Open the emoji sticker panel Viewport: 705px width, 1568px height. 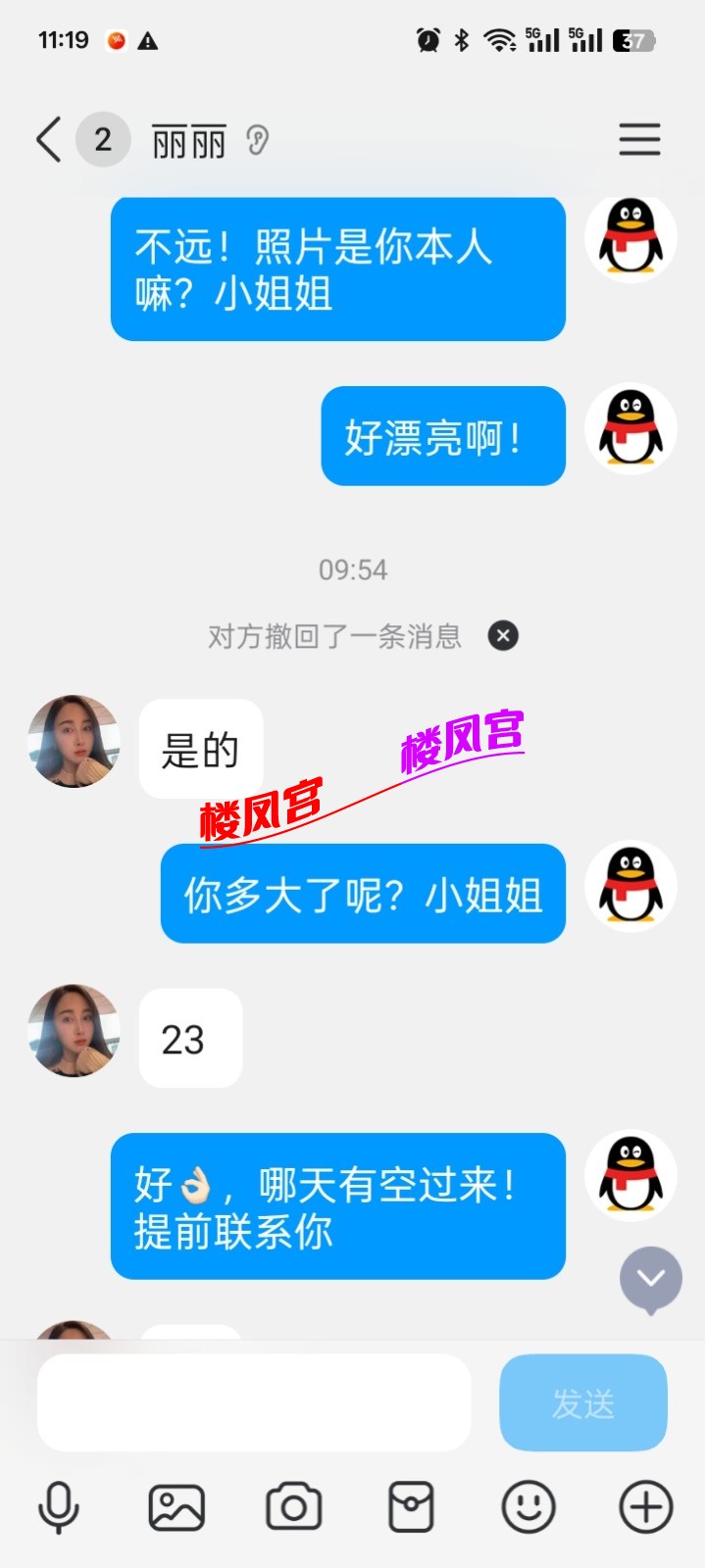pyautogui.click(x=529, y=1506)
